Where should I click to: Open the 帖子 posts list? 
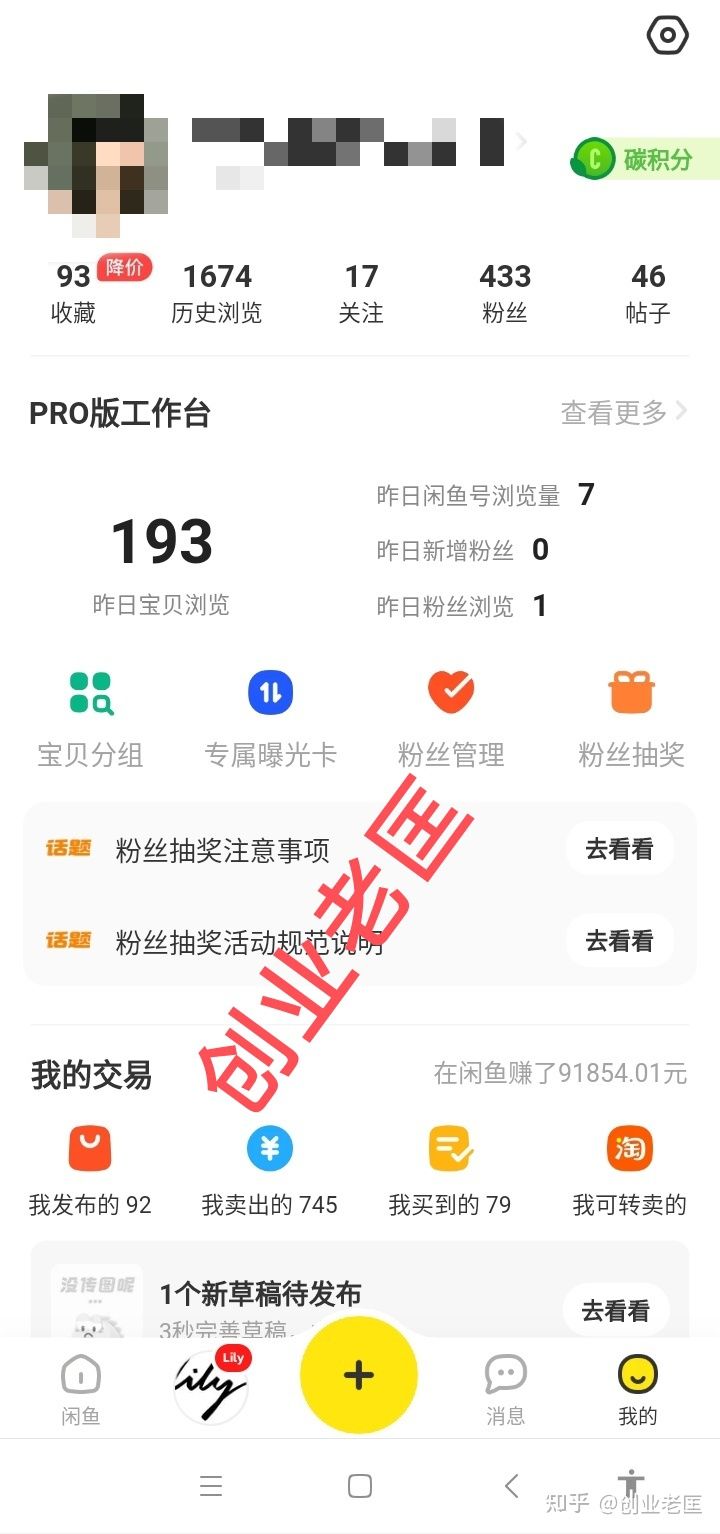648,292
